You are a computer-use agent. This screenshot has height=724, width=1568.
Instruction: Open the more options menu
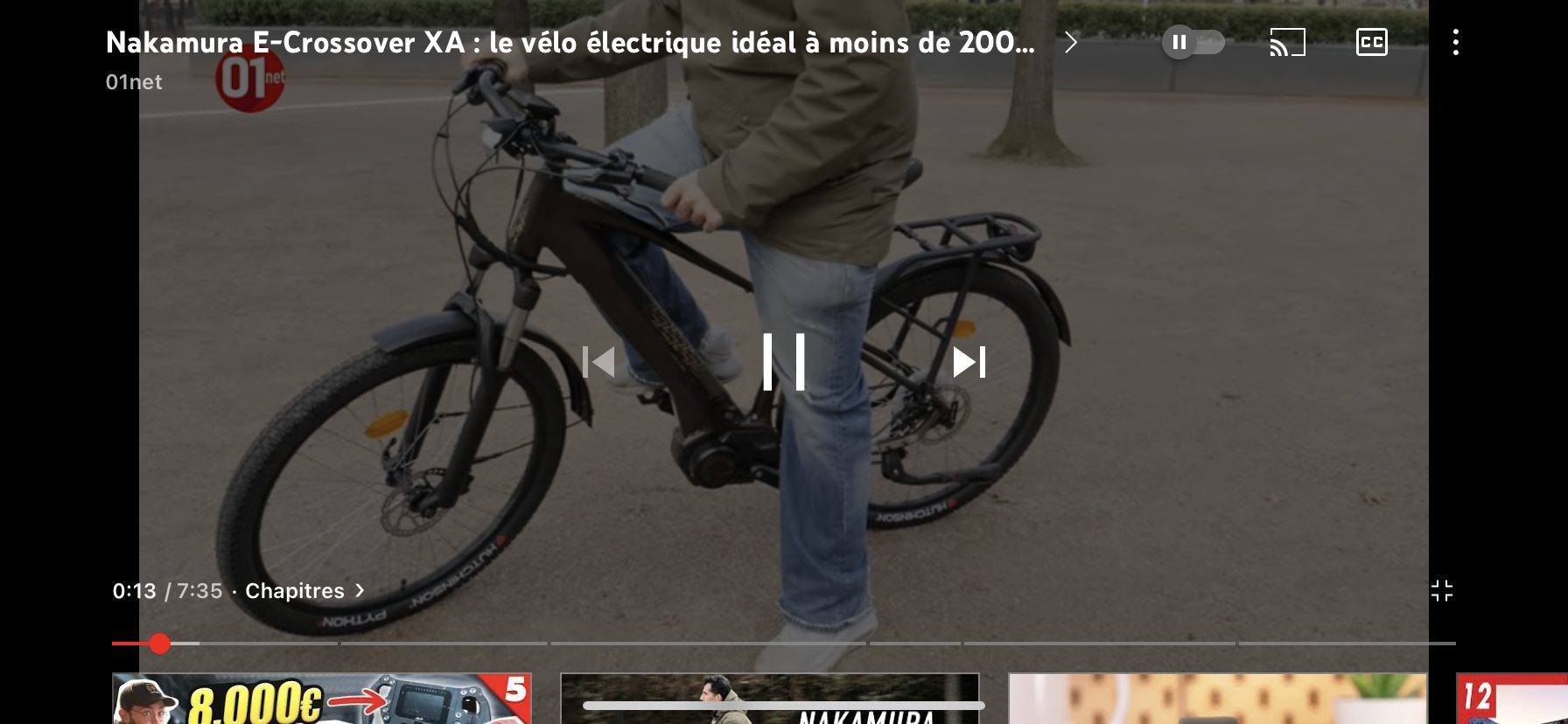[1455, 42]
